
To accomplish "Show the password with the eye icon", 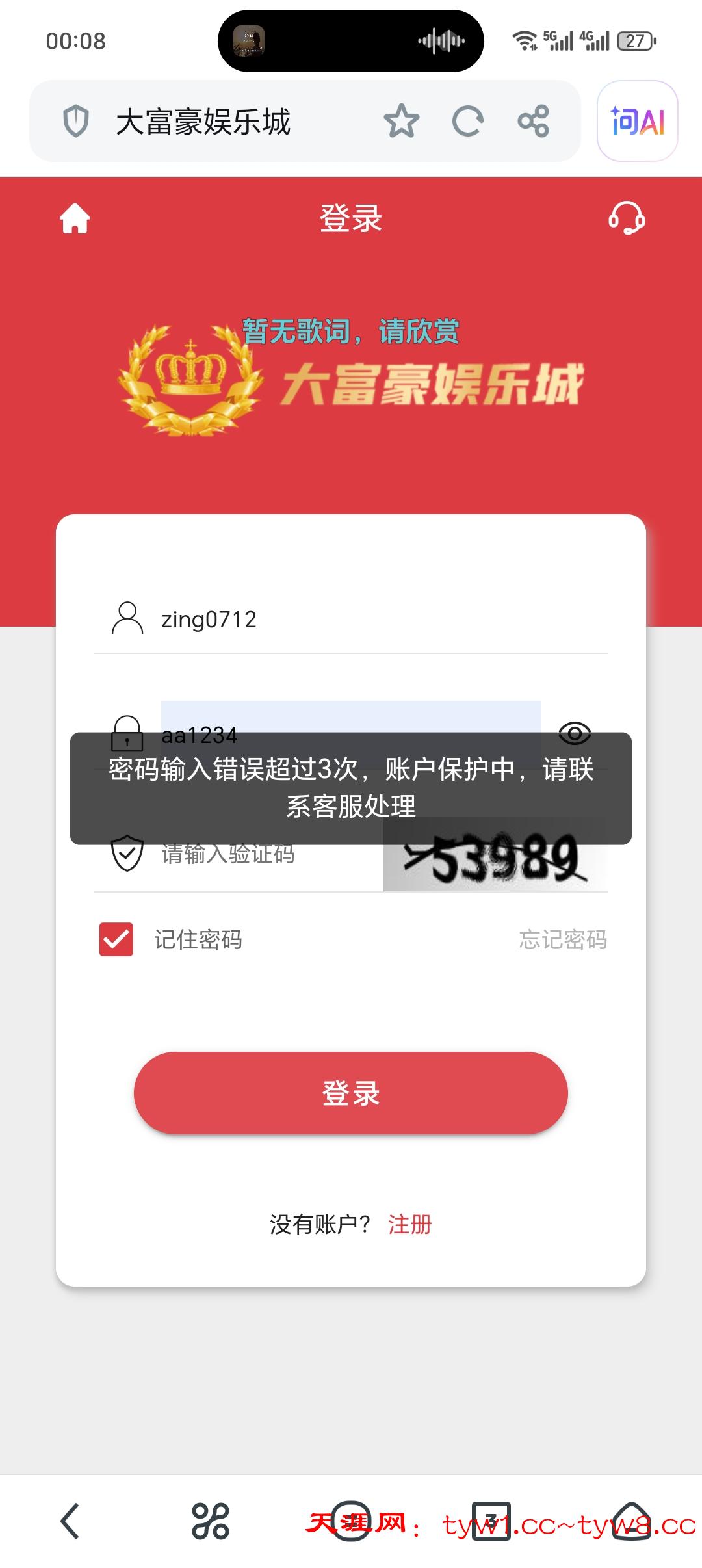I will click(575, 733).
